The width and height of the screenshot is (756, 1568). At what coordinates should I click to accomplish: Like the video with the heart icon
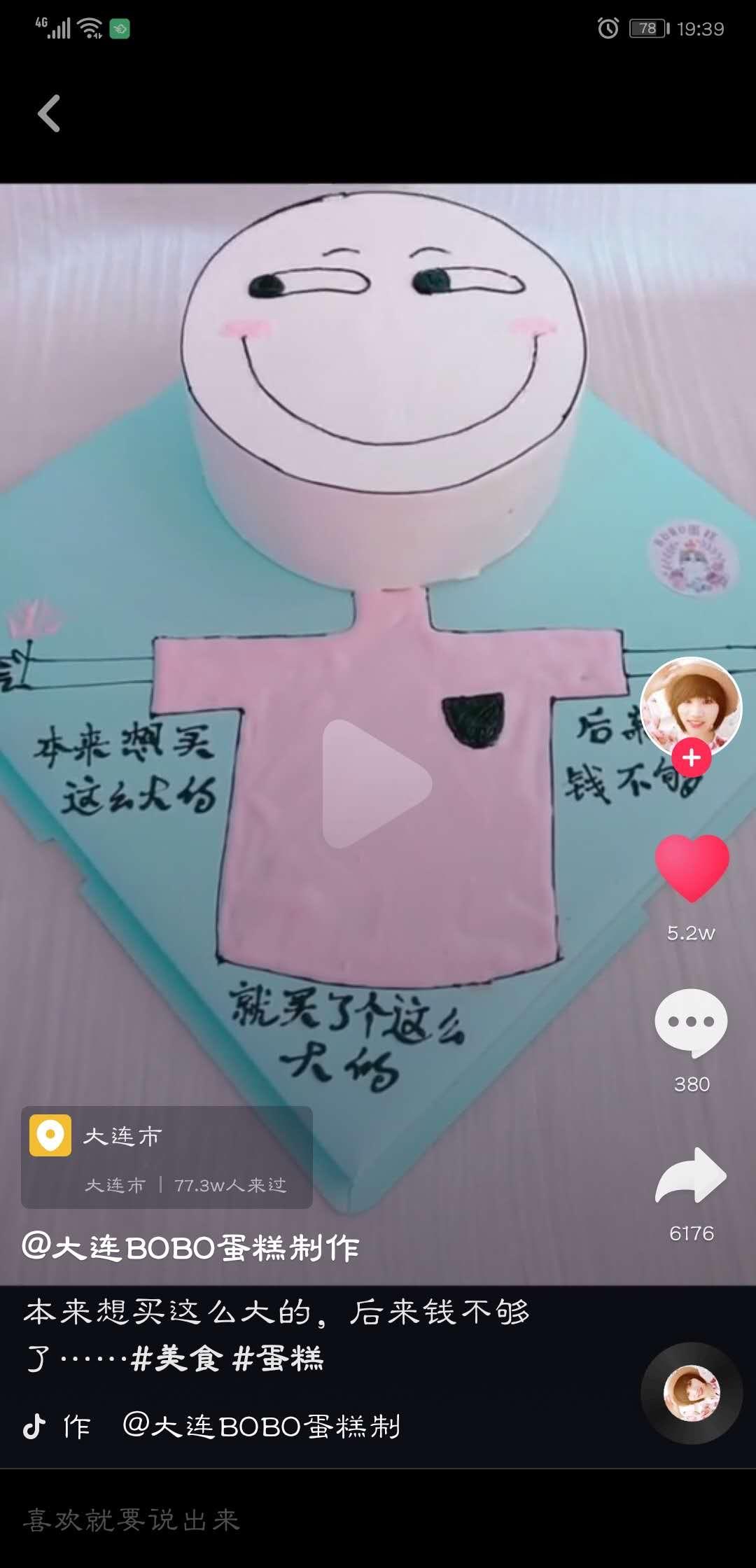pos(692,868)
